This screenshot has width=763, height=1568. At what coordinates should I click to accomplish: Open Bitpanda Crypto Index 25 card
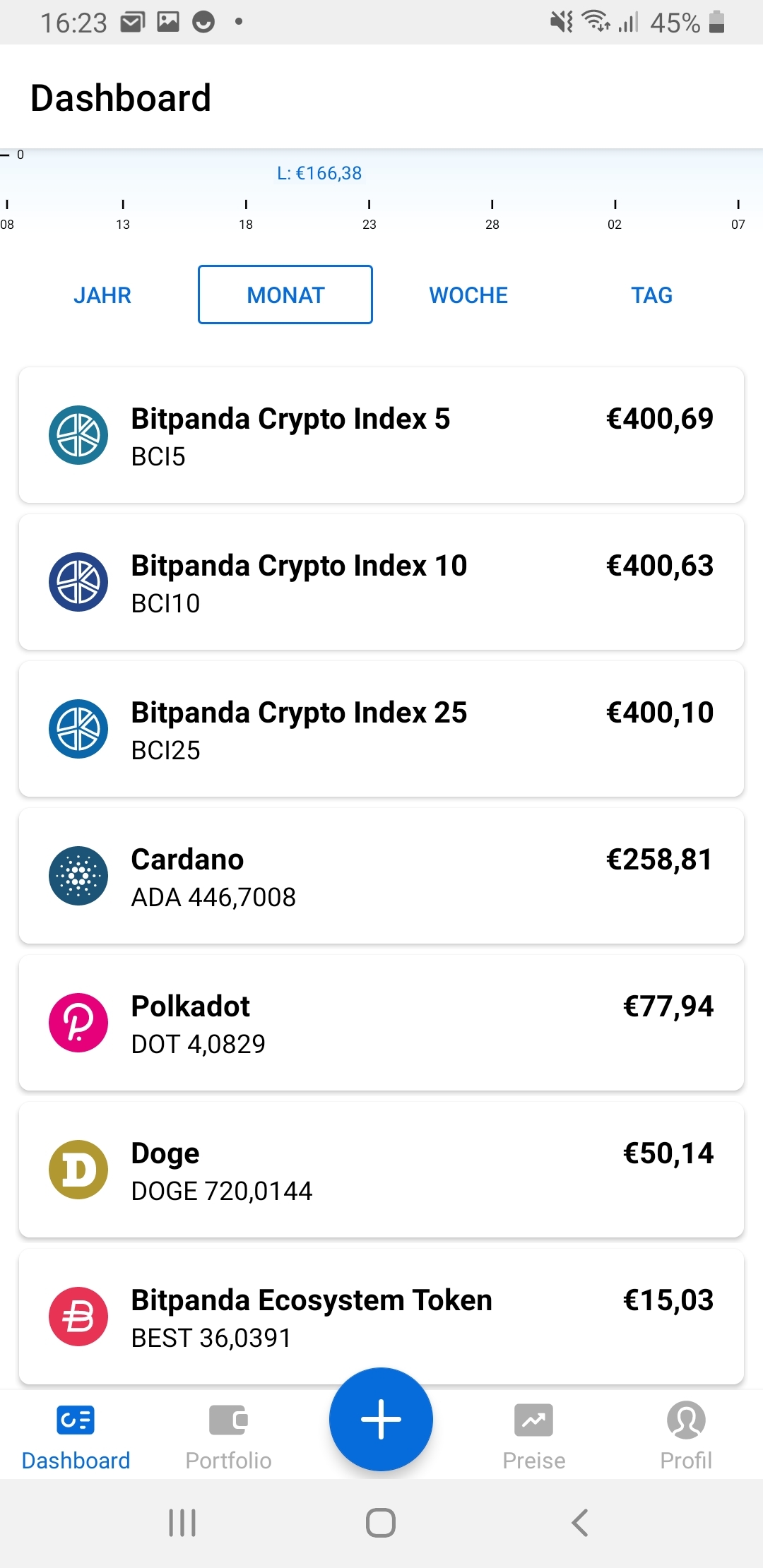coord(381,729)
